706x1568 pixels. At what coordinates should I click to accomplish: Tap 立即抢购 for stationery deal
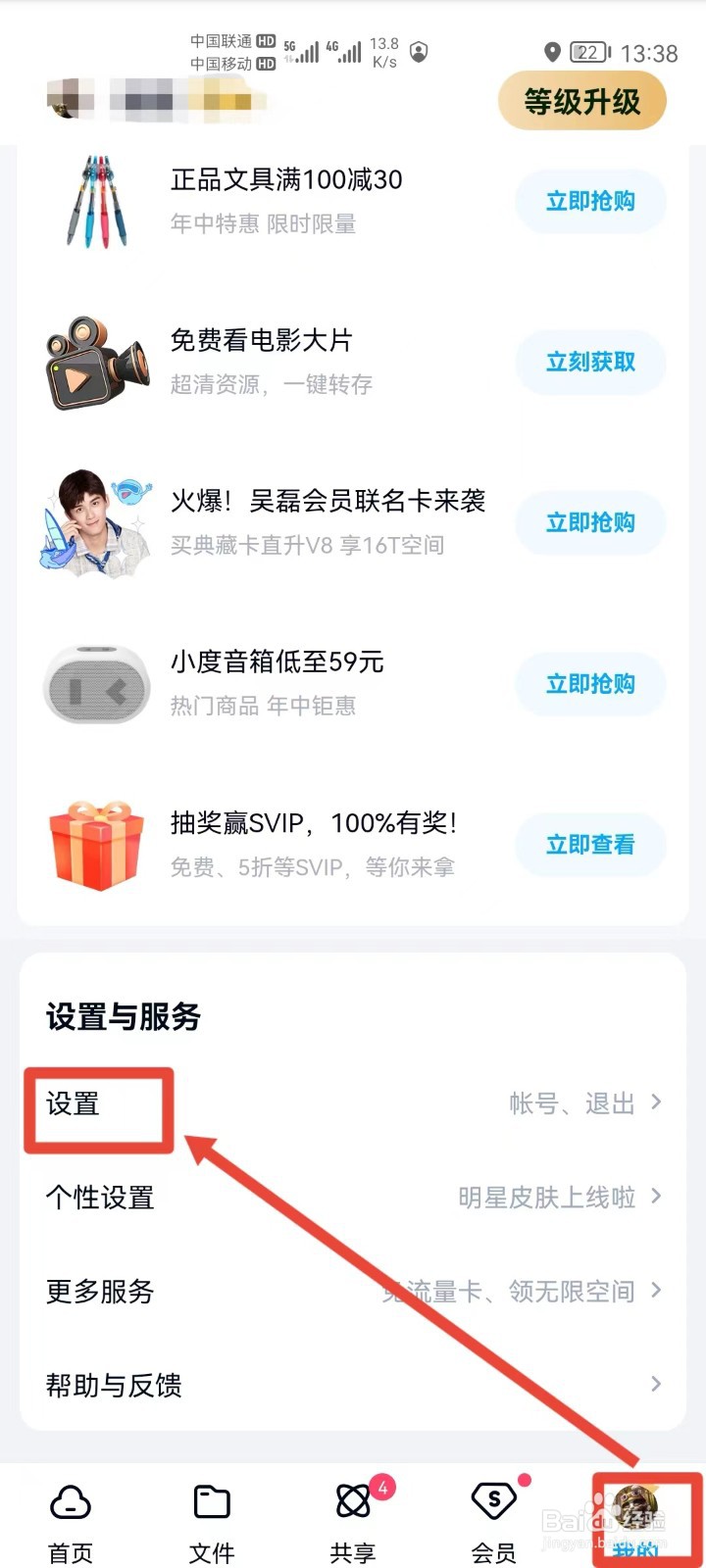click(x=589, y=201)
